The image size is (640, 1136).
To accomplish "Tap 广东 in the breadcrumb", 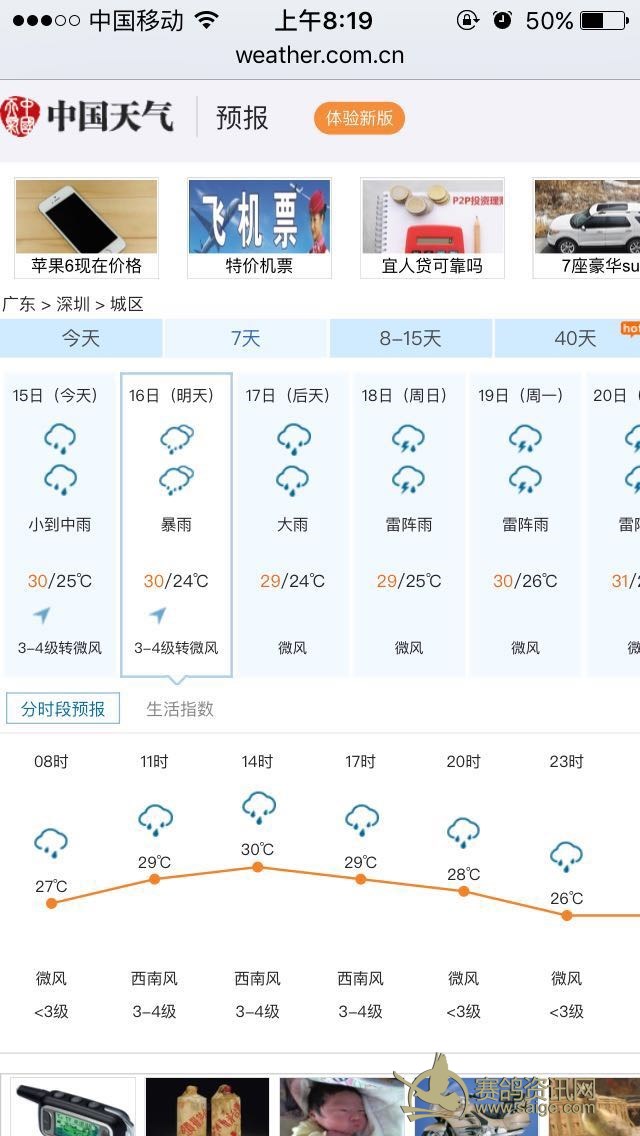I will pyautogui.click(x=19, y=304).
